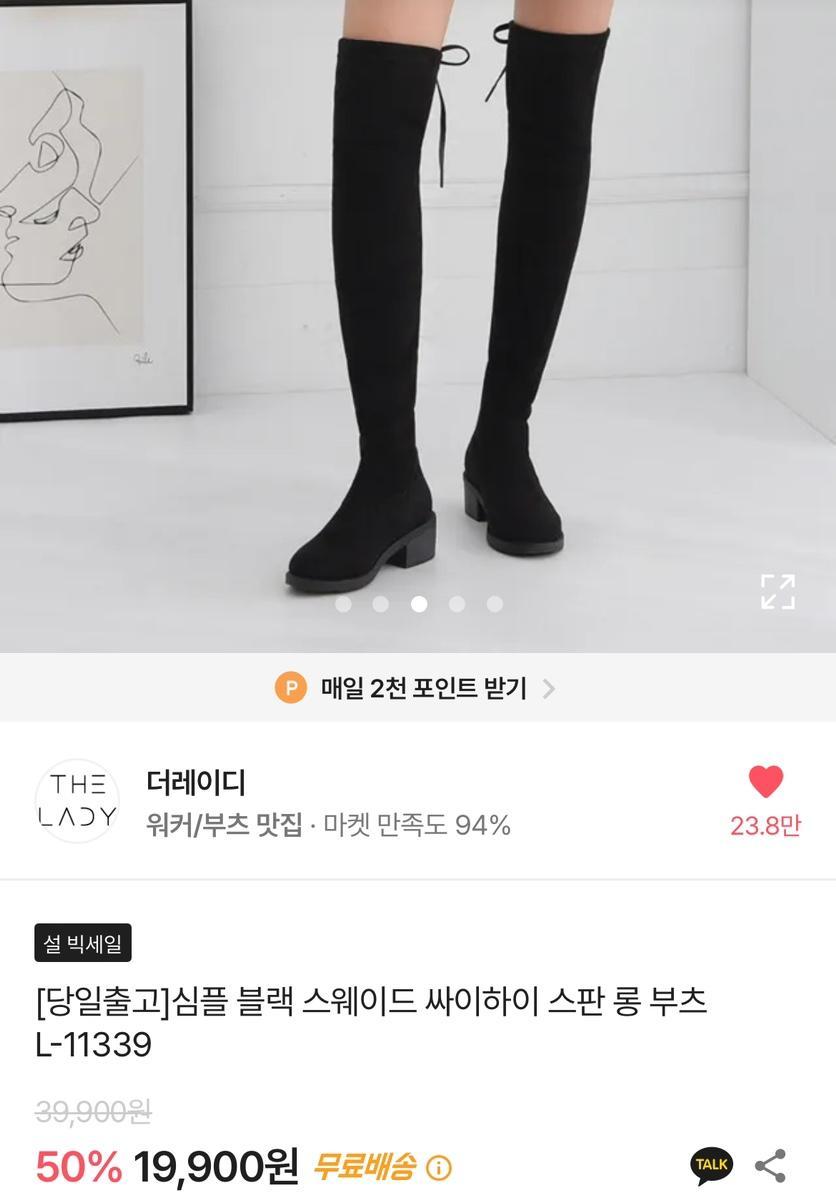This screenshot has height=1200, width=836.
Task: Tap the fifth carousel dot to preview image
Action: click(x=492, y=604)
